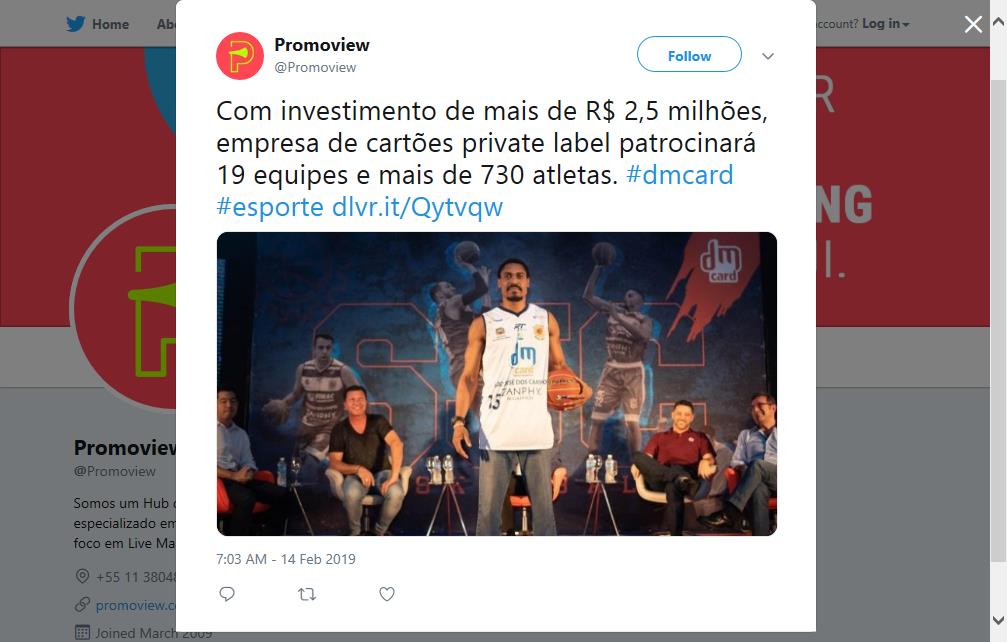Like the Promoview tweet
Screen dimensions: 1007x642
[387, 594]
